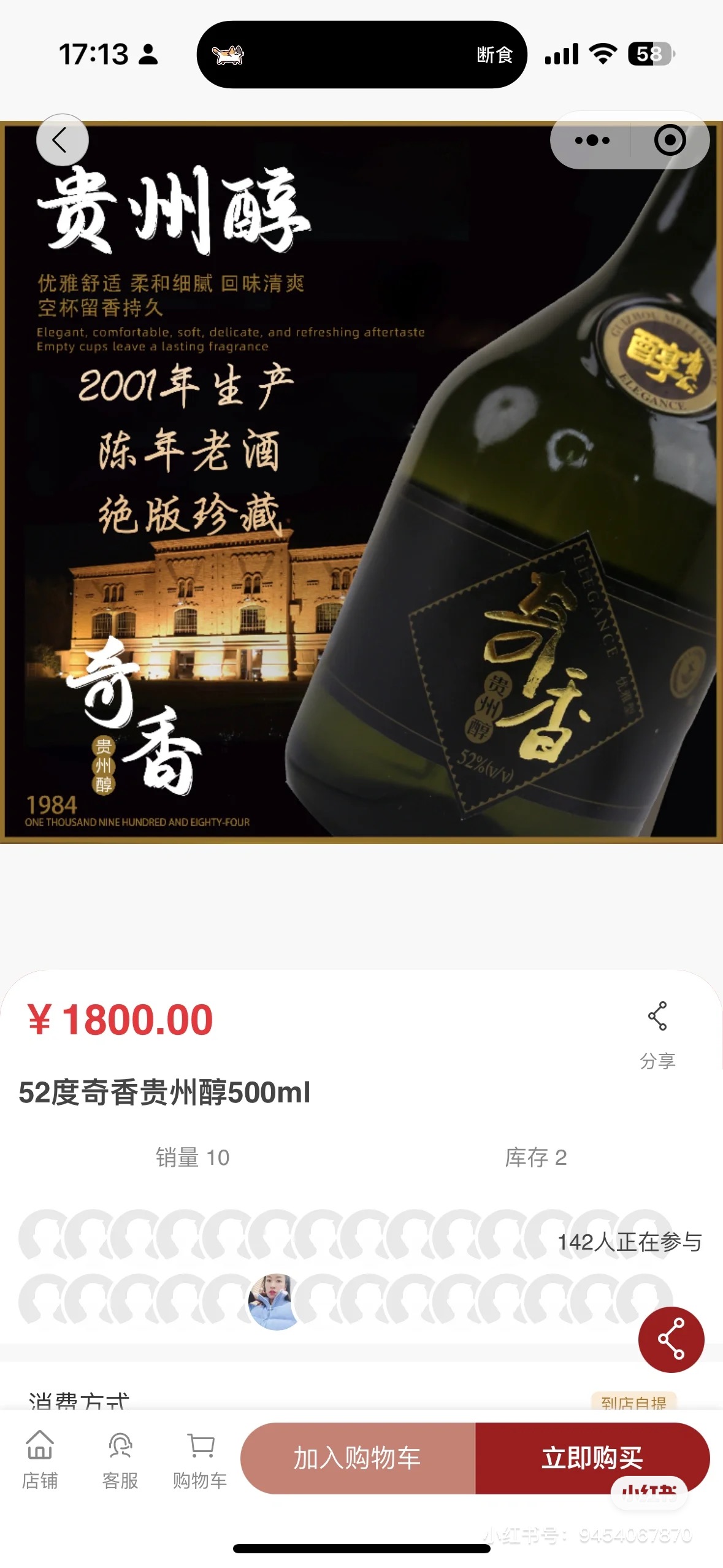This screenshot has height=1568, width=723.
Task: Open the 购物车 shopping cart
Action: coord(200,1459)
